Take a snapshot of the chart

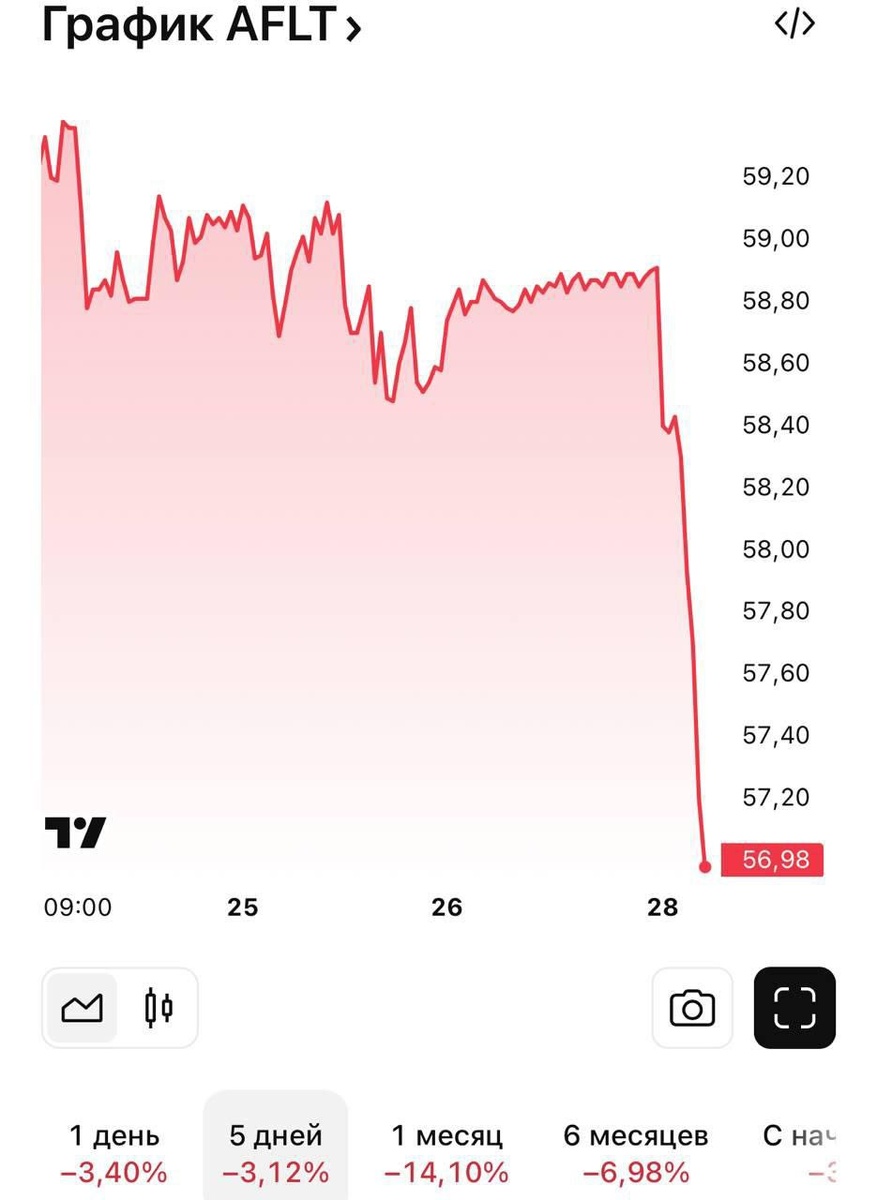point(692,1008)
